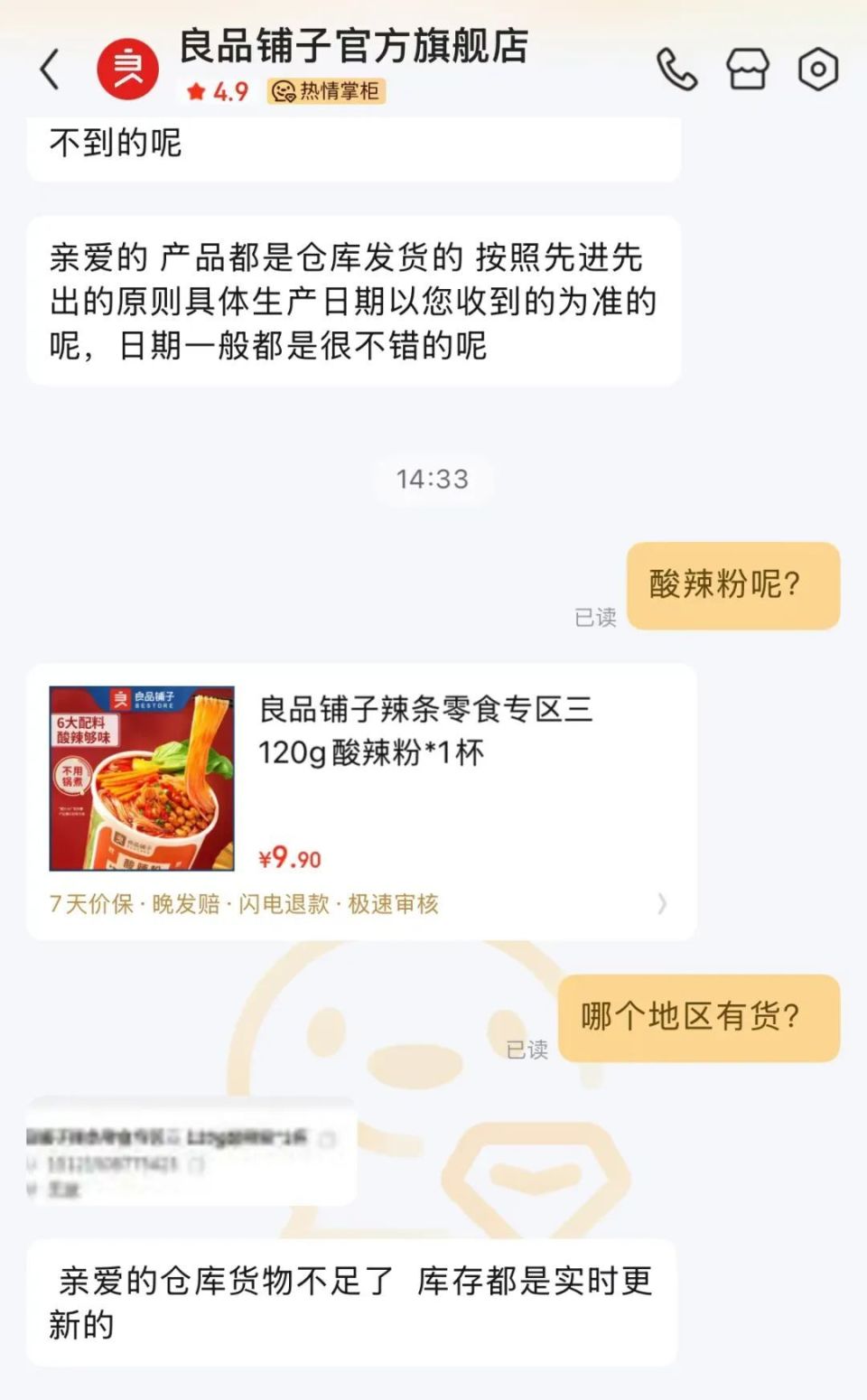Image resolution: width=867 pixels, height=1400 pixels.
Task: Click the 闪电退款 service tag
Action: click(x=286, y=904)
